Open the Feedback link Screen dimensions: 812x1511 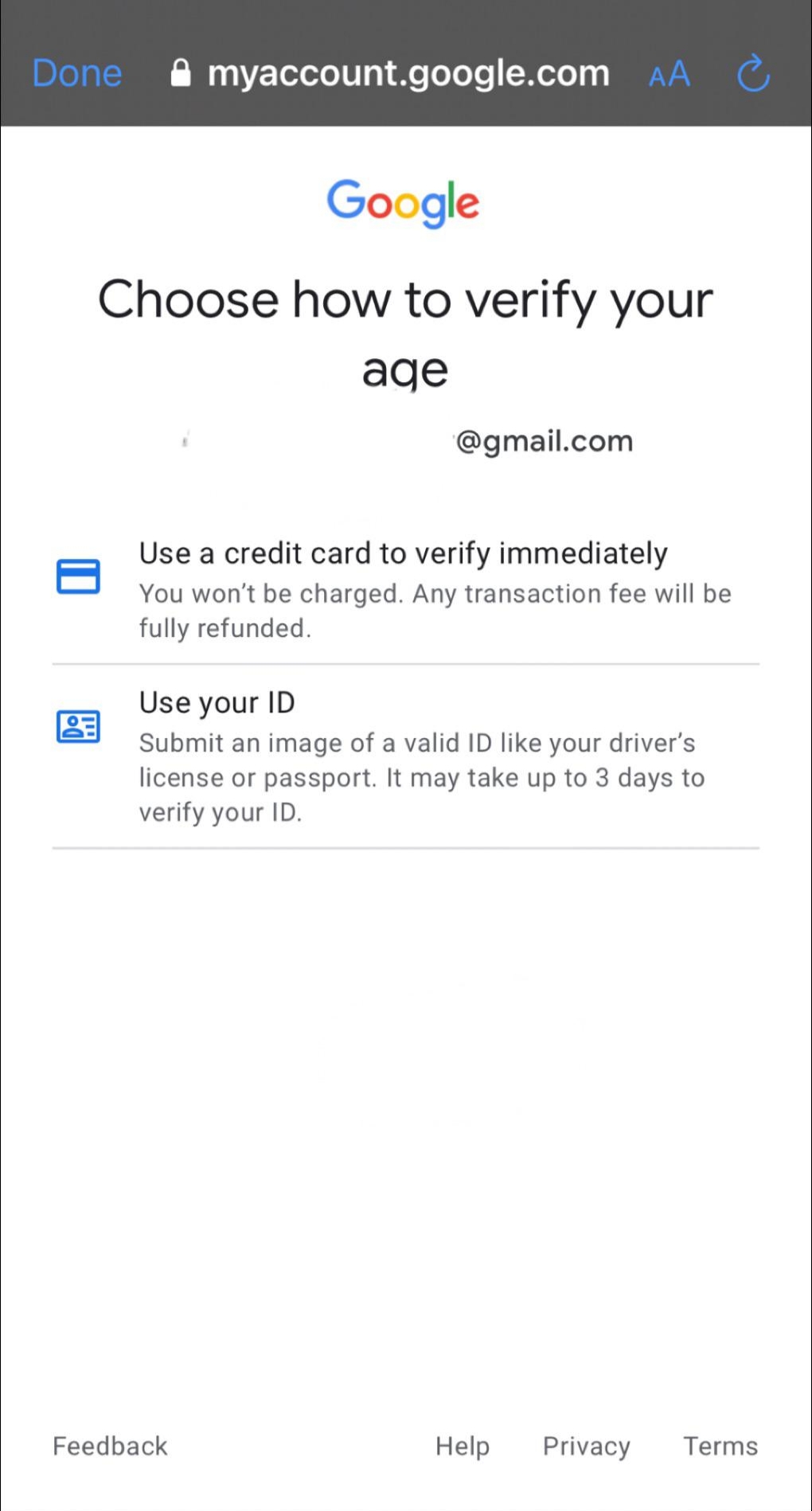pyautogui.click(x=110, y=1446)
